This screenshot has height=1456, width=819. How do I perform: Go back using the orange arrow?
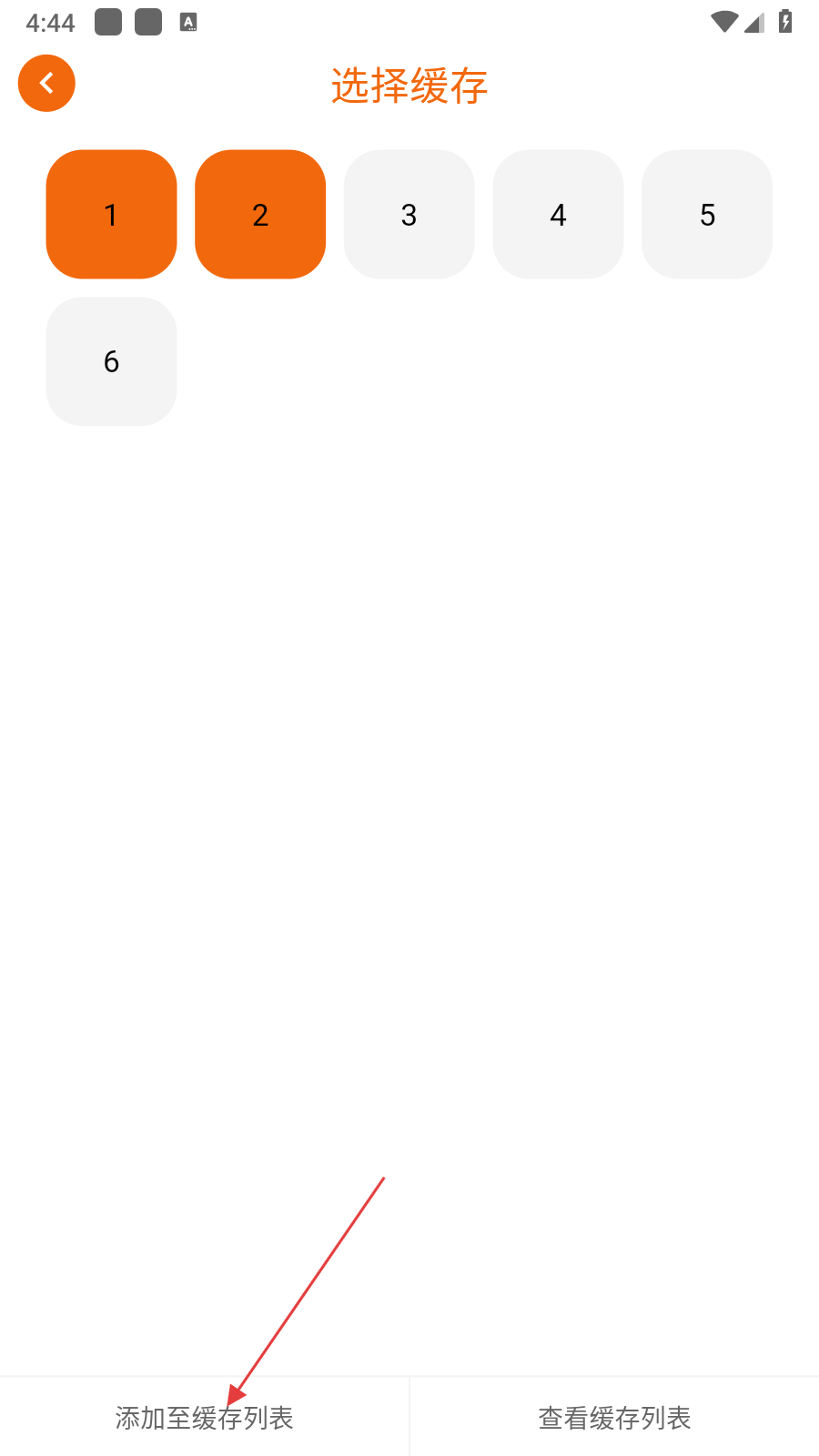(46, 84)
